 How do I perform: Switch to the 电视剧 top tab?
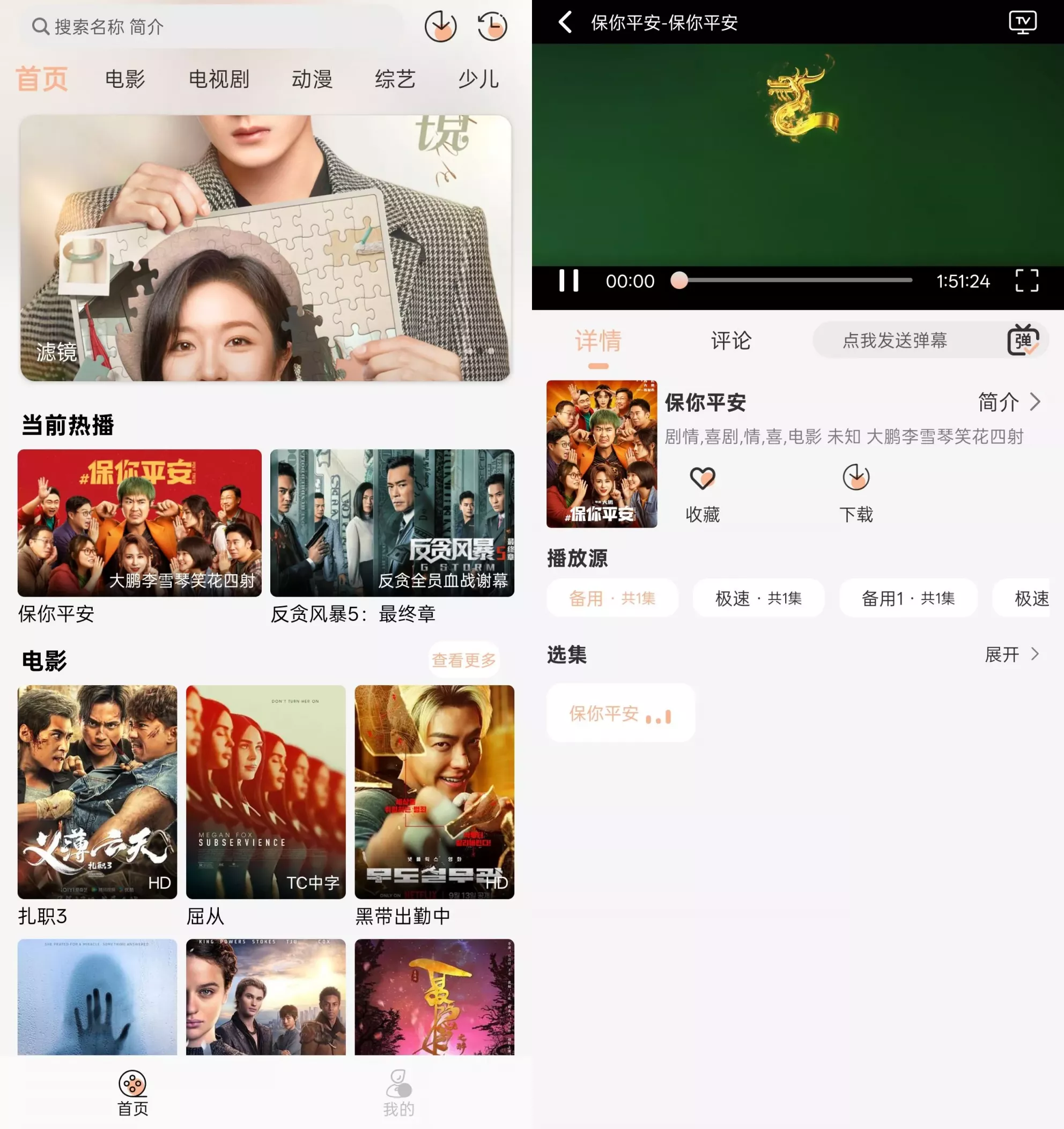click(219, 79)
